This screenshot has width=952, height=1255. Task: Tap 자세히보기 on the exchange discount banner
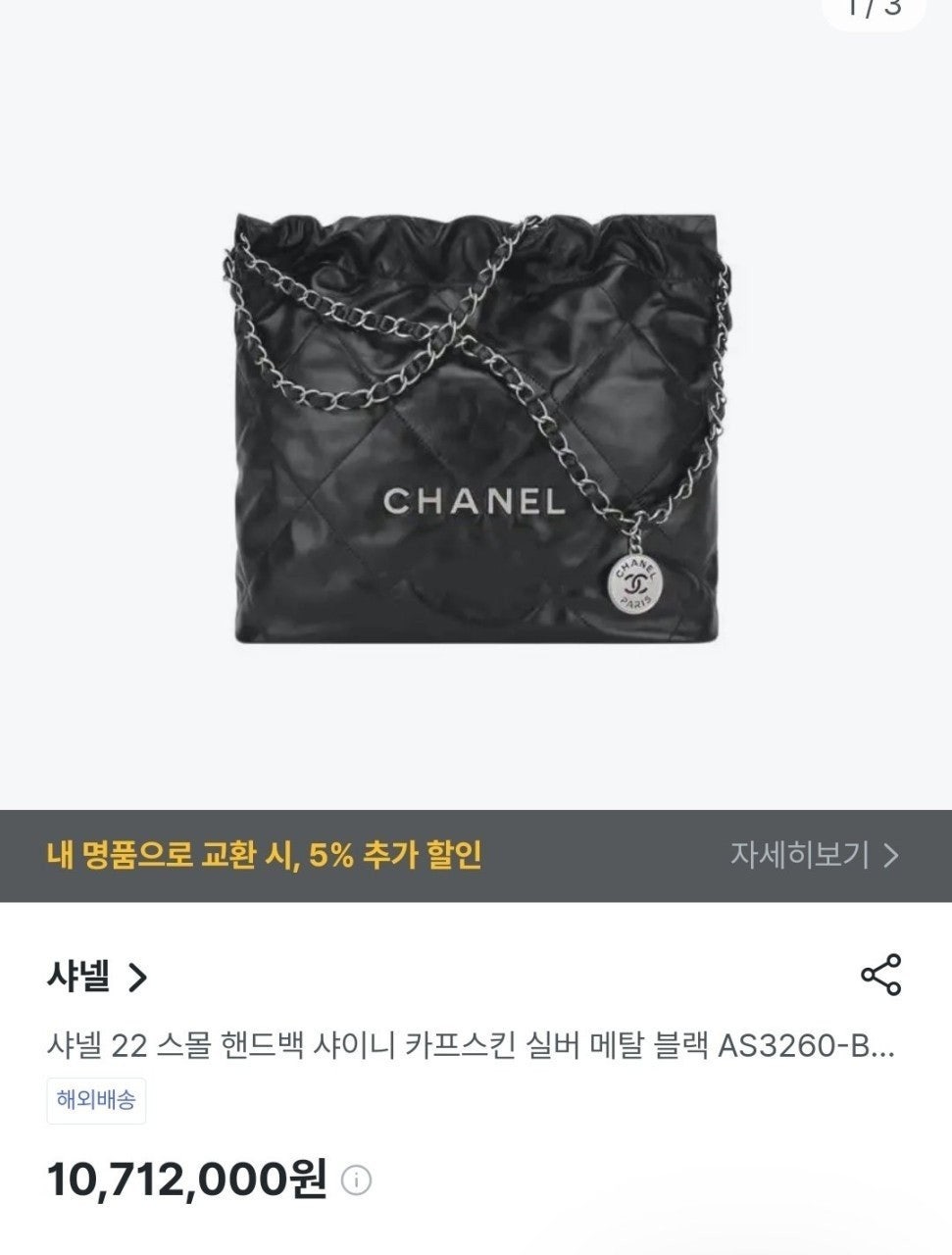(813, 855)
